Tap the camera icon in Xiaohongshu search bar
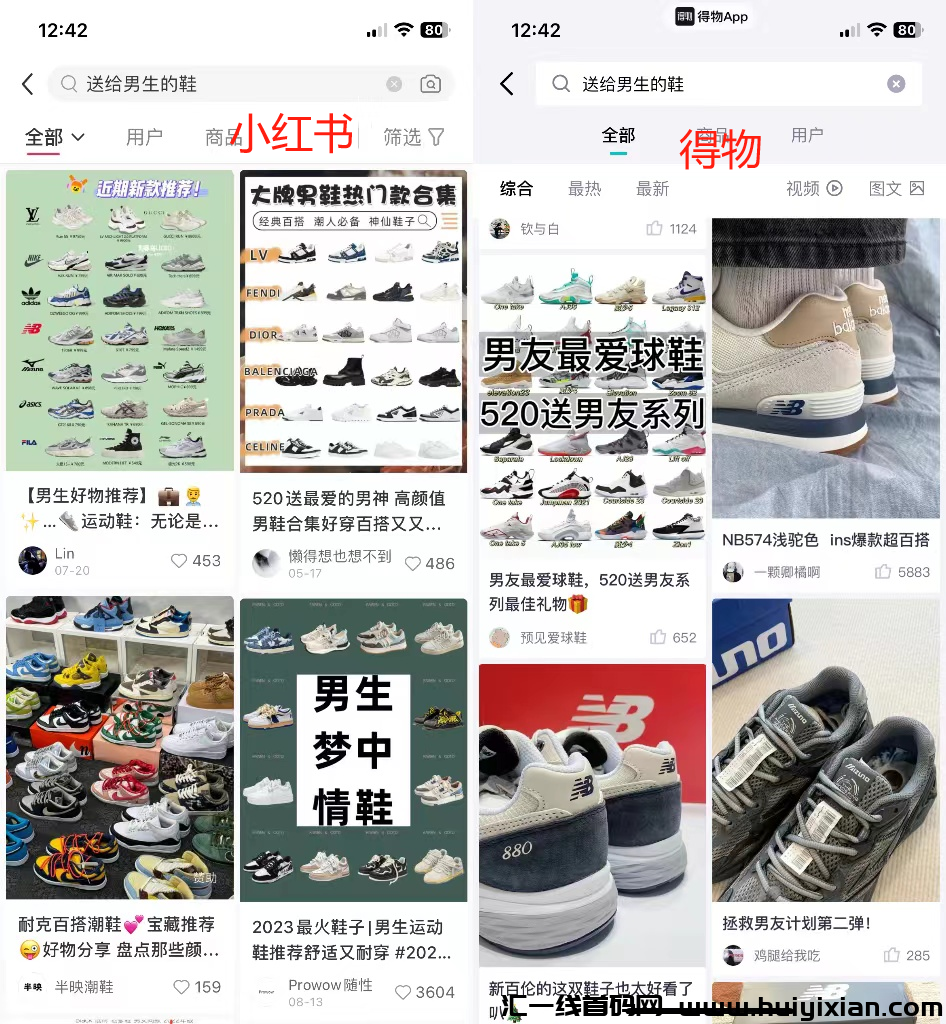Screen dimensions: 946x1024 (430, 84)
